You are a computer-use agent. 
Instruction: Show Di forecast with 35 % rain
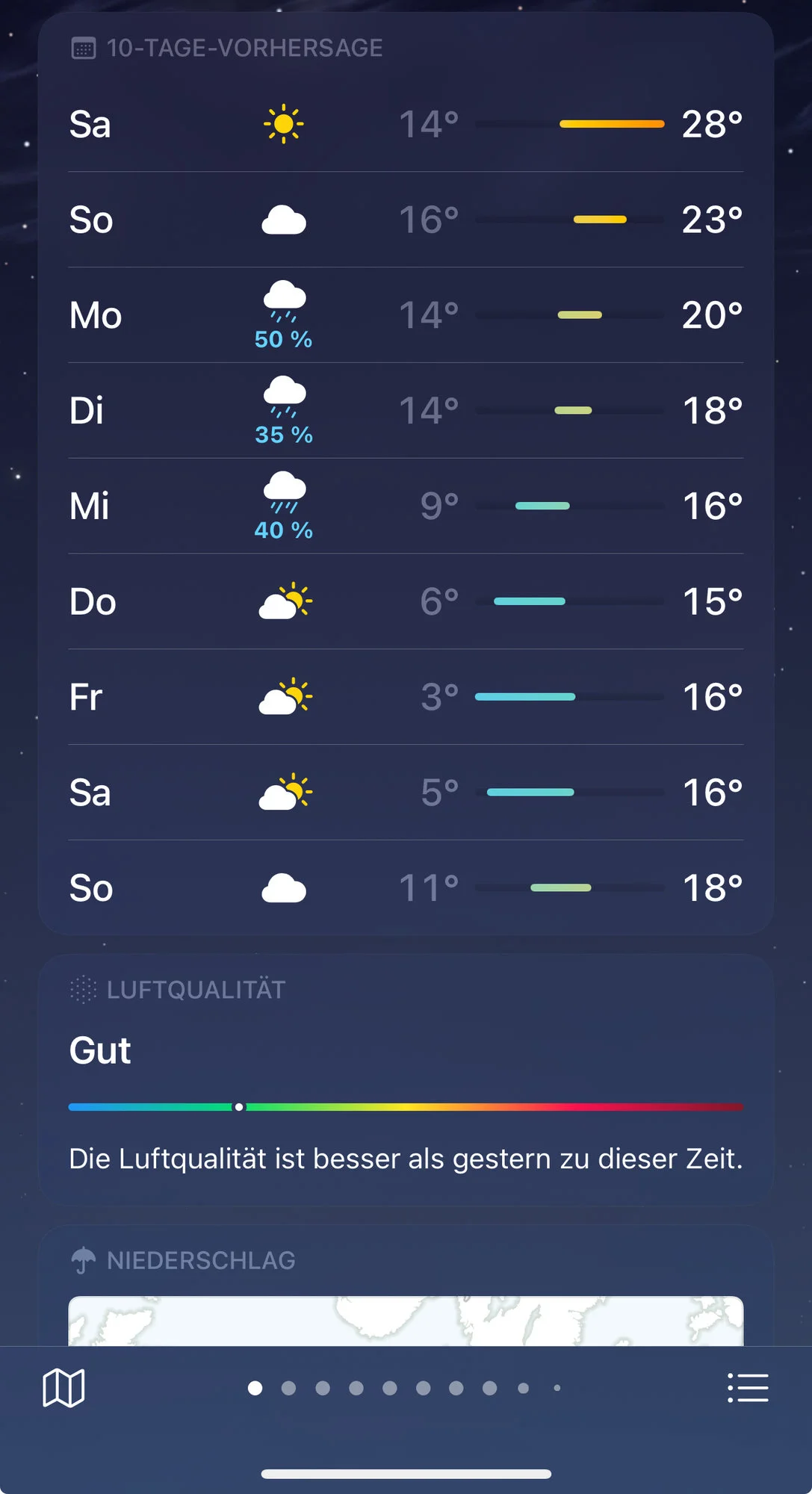pyautogui.click(x=406, y=411)
